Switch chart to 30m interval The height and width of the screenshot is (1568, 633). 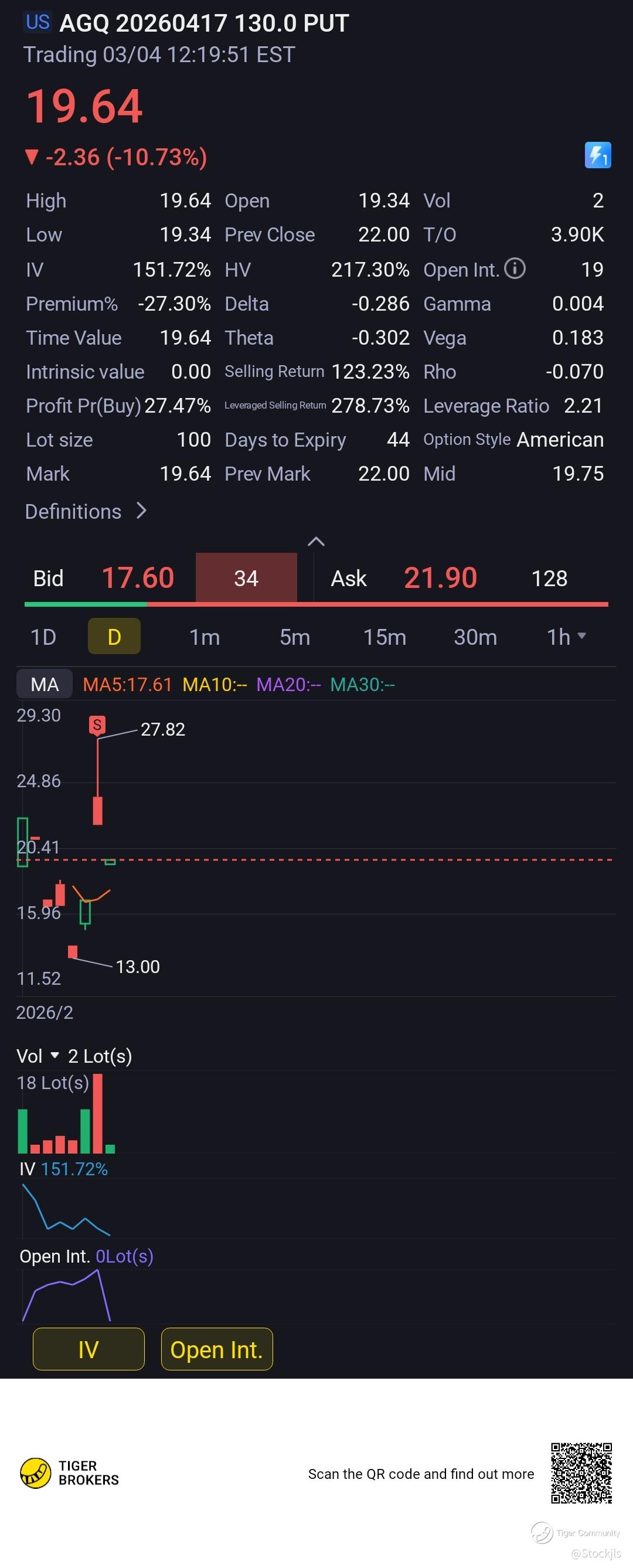[475, 637]
